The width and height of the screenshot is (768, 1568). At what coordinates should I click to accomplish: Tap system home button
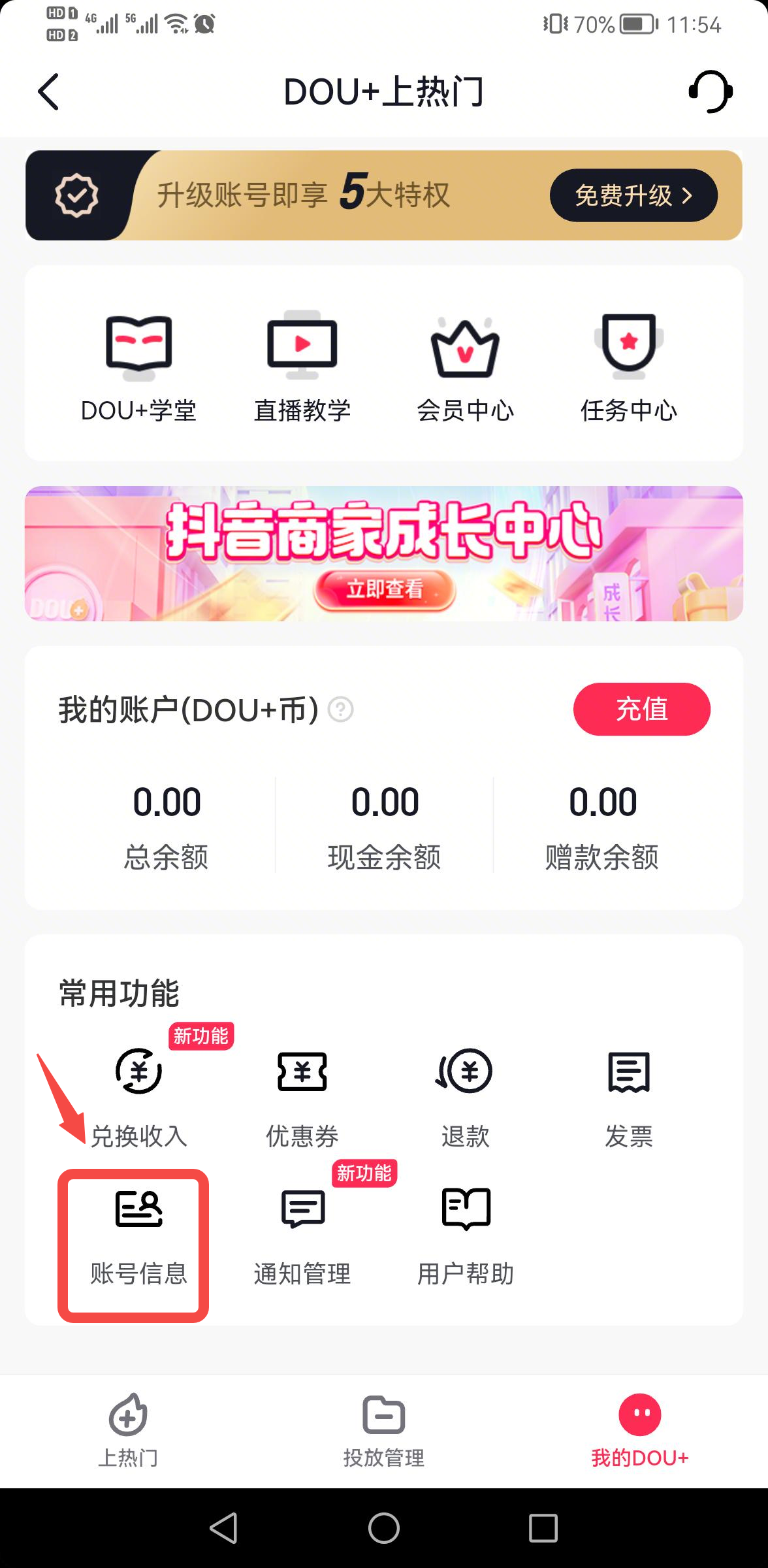pyautogui.click(x=384, y=1529)
